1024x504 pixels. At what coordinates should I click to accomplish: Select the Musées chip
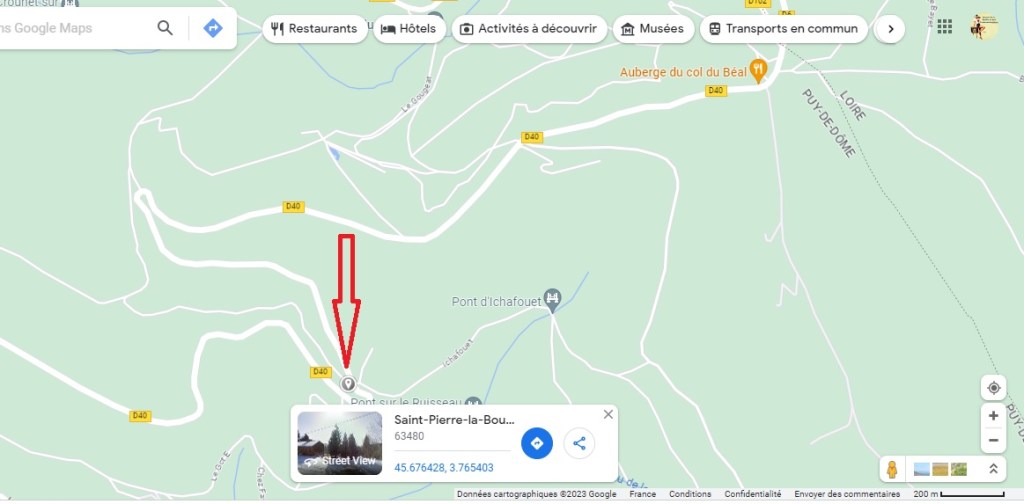coord(653,29)
